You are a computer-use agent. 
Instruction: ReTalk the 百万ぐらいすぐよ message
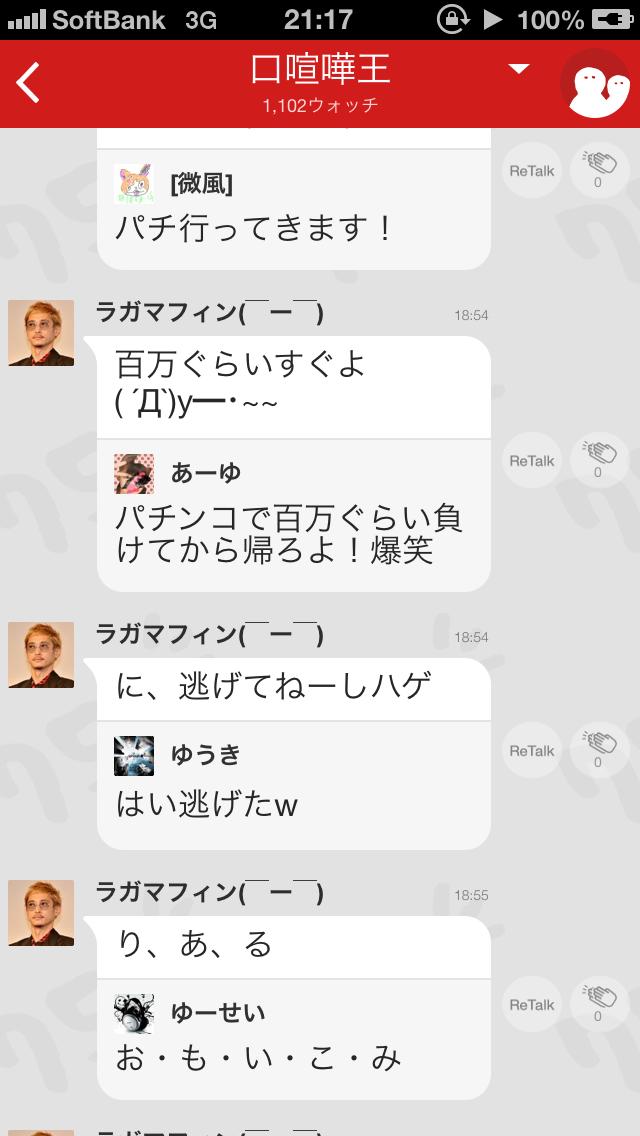tap(531, 461)
